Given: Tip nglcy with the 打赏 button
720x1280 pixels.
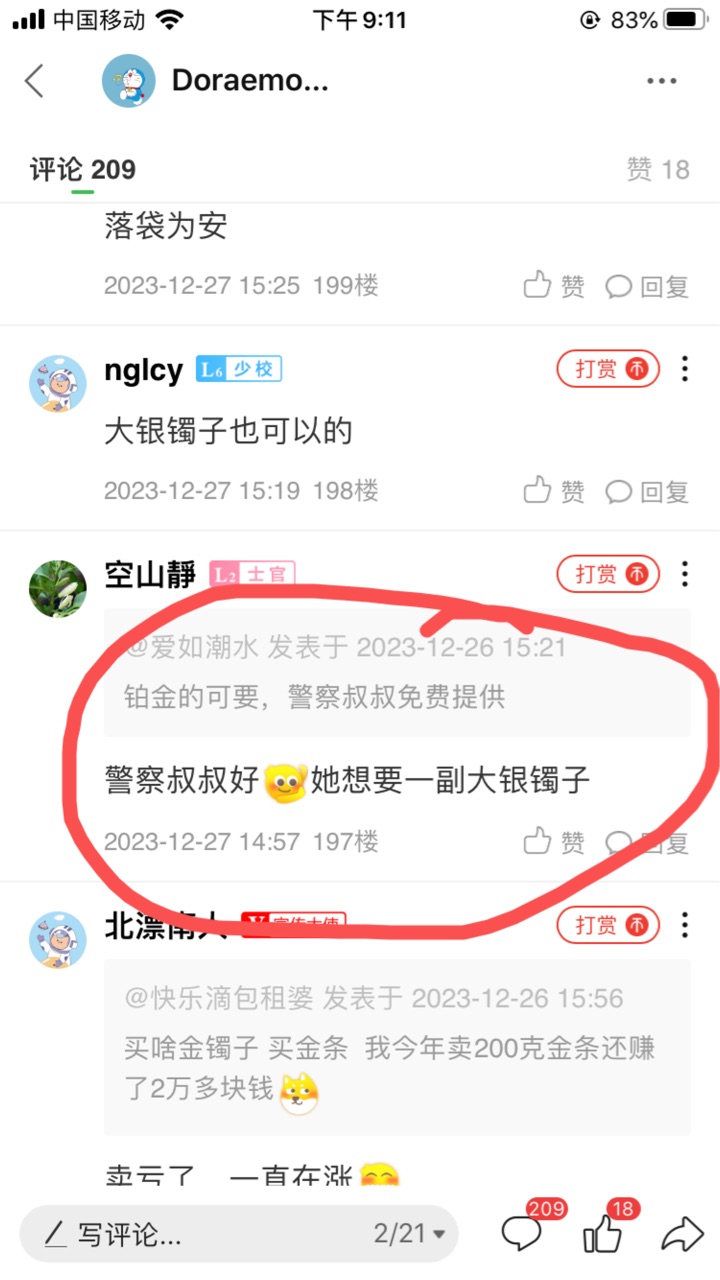Looking at the screenshot, I should click(608, 369).
